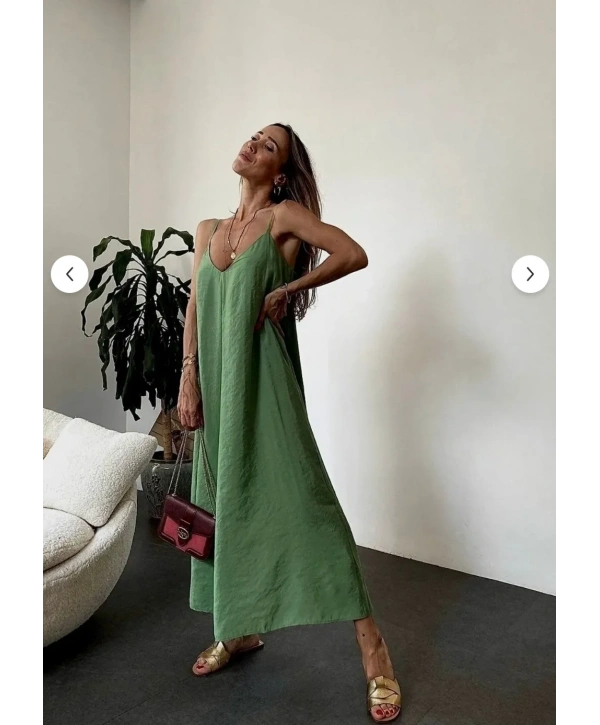This screenshot has width=600, height=725.
Task: Go to the previous product photo
Action: [70, 274]
